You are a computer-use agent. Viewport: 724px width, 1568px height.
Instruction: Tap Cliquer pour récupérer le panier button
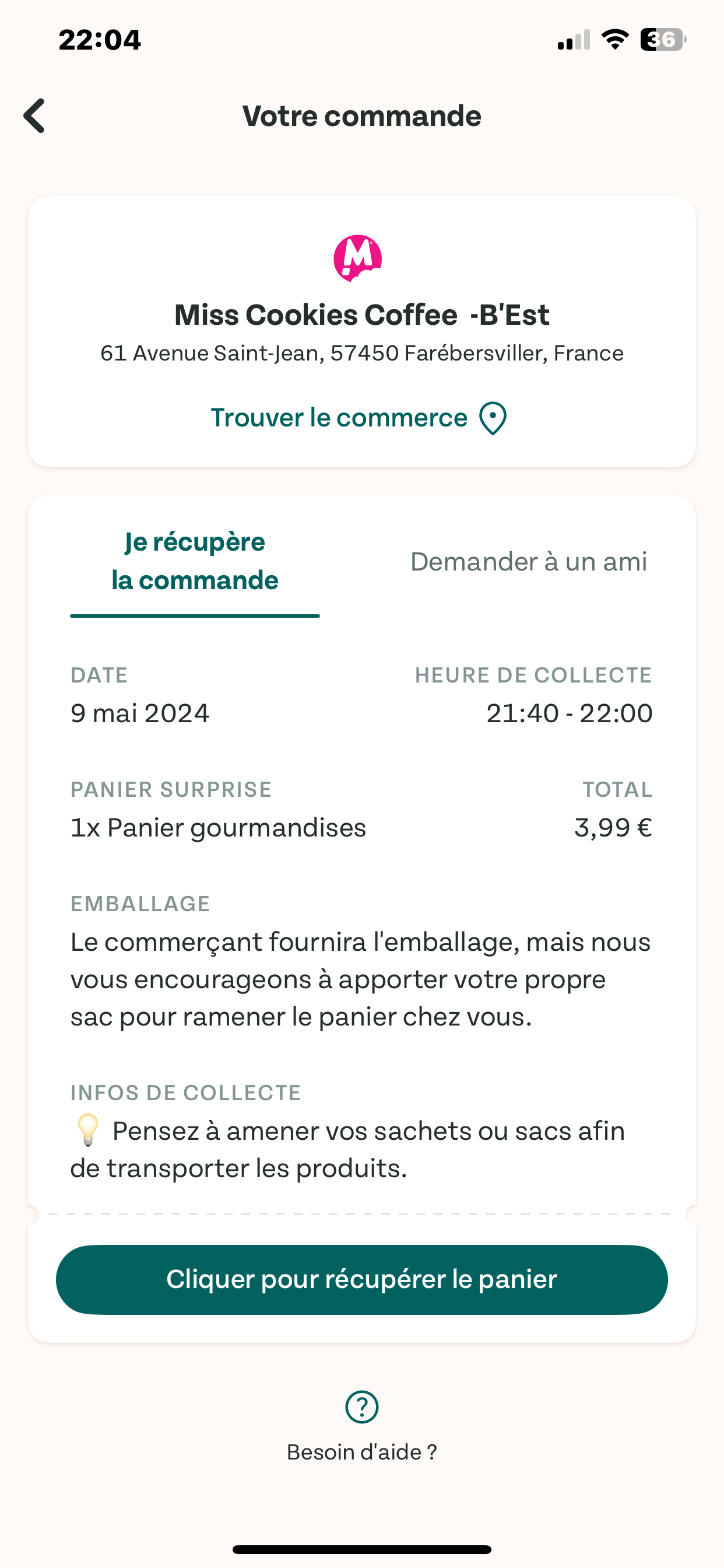362,1279
